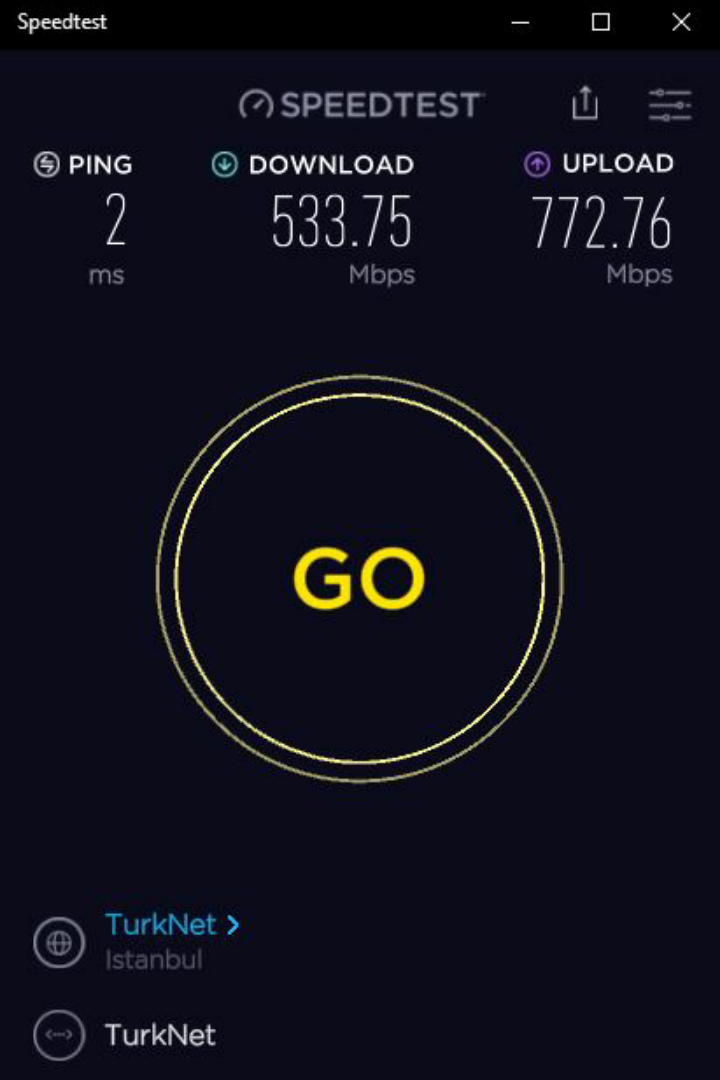Minimize the Speedtest window

tap(520, 22)
